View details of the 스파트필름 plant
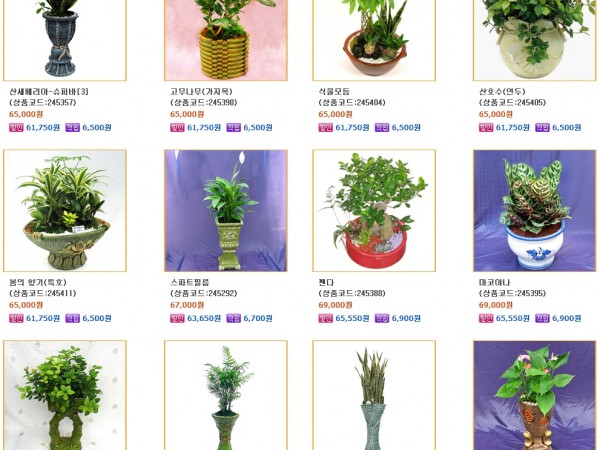This screenshot has height=450, width=600. (x=225, y=211)
